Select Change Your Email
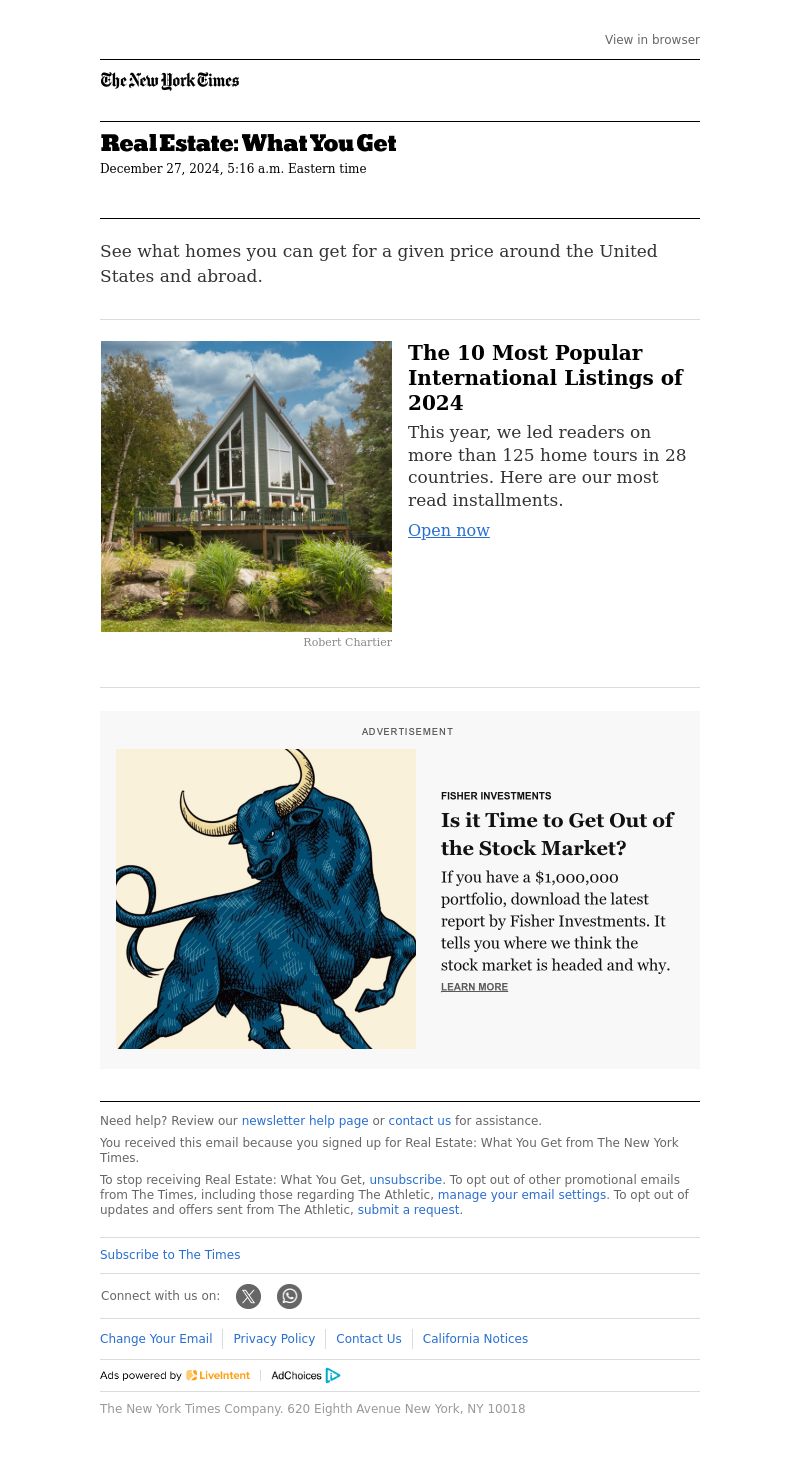Image resolution: width=800 pixels, height=1467 pixels. pyautogui.click(x=156, y=1339)
